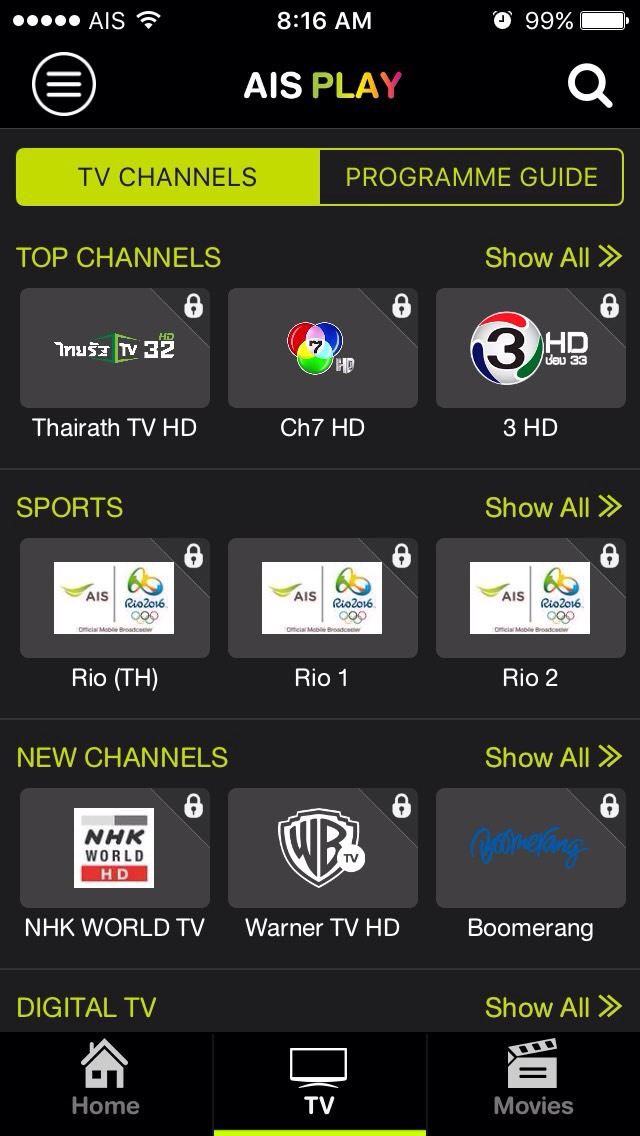
Task: Switch to Programme Guide tab
Action: tap(471, 177)
